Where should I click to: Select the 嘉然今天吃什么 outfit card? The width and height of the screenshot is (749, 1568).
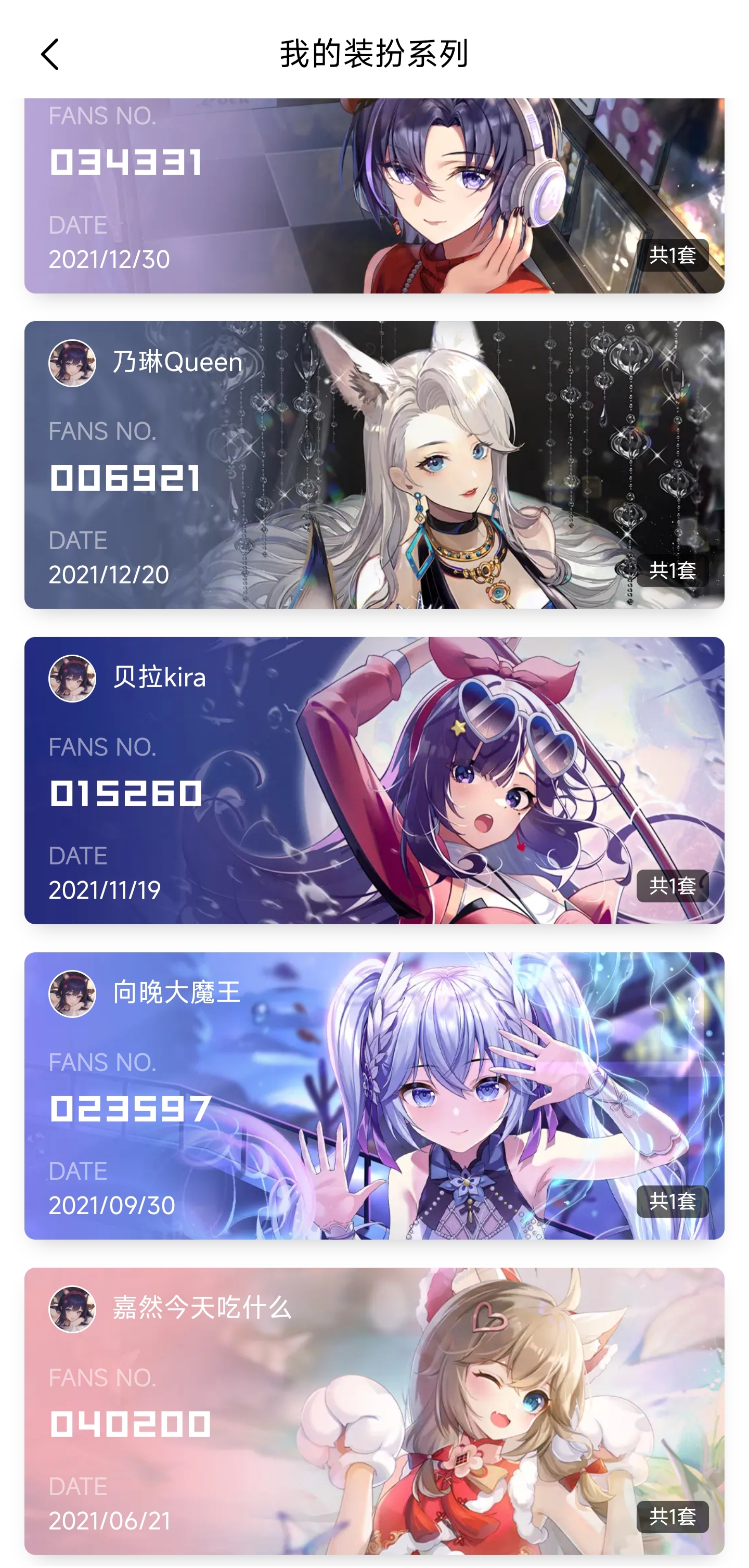(373, 1411)
